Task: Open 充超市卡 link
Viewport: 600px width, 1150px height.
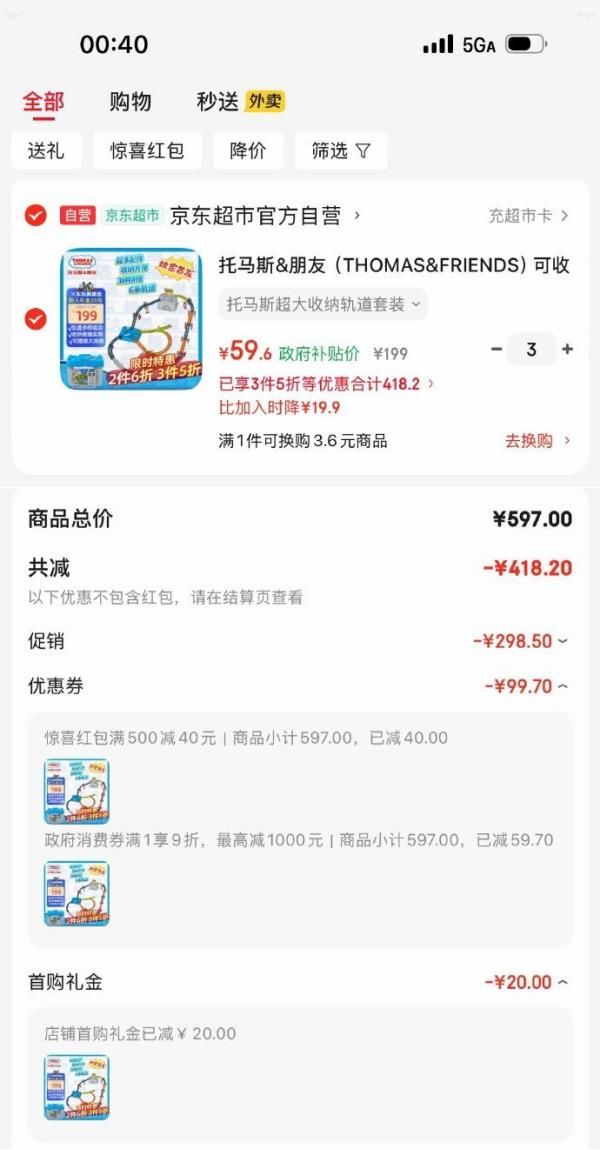Action: point(528,215)
